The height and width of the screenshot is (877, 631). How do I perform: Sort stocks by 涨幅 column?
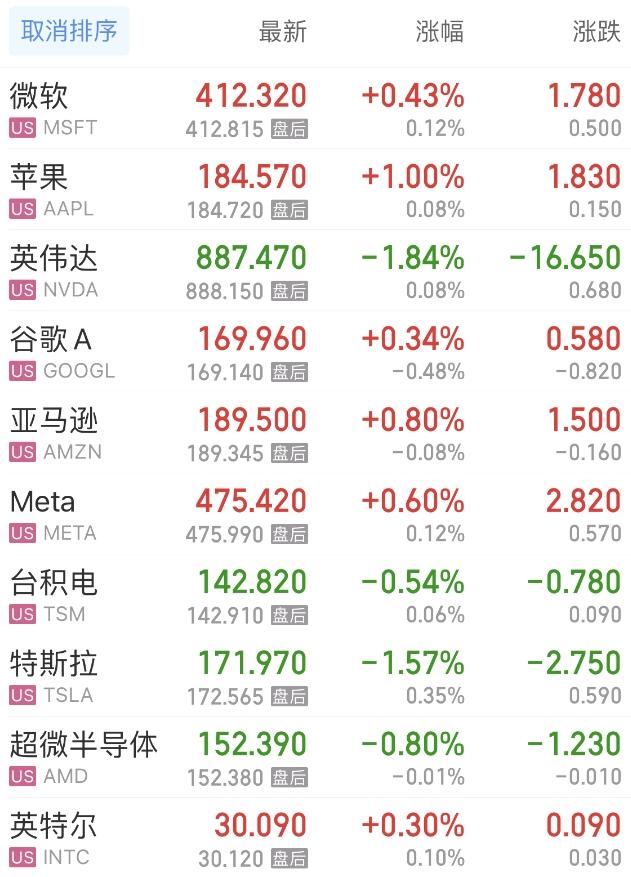[439, 31]
